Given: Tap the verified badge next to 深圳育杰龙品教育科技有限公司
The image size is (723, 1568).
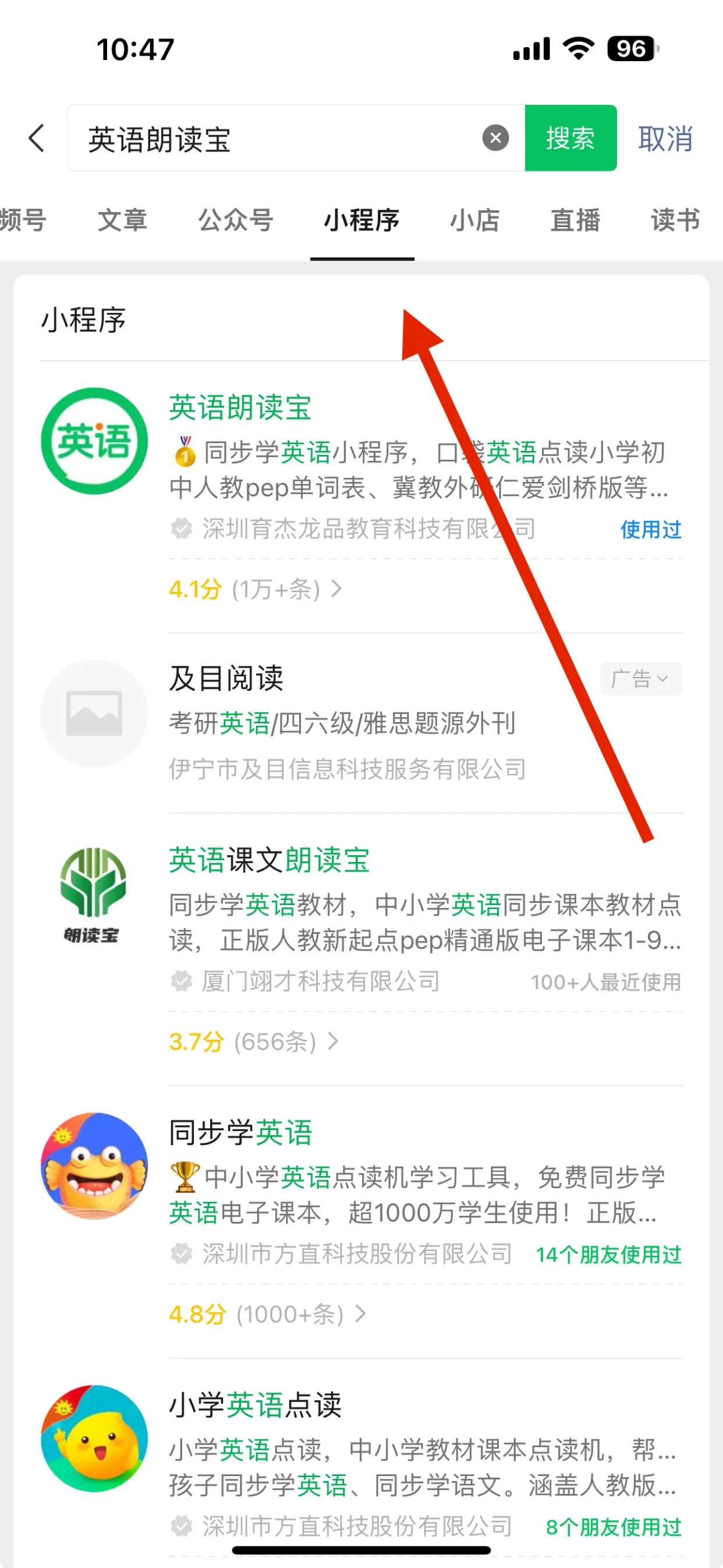Looking at the screenshot, I should [180, 529].
